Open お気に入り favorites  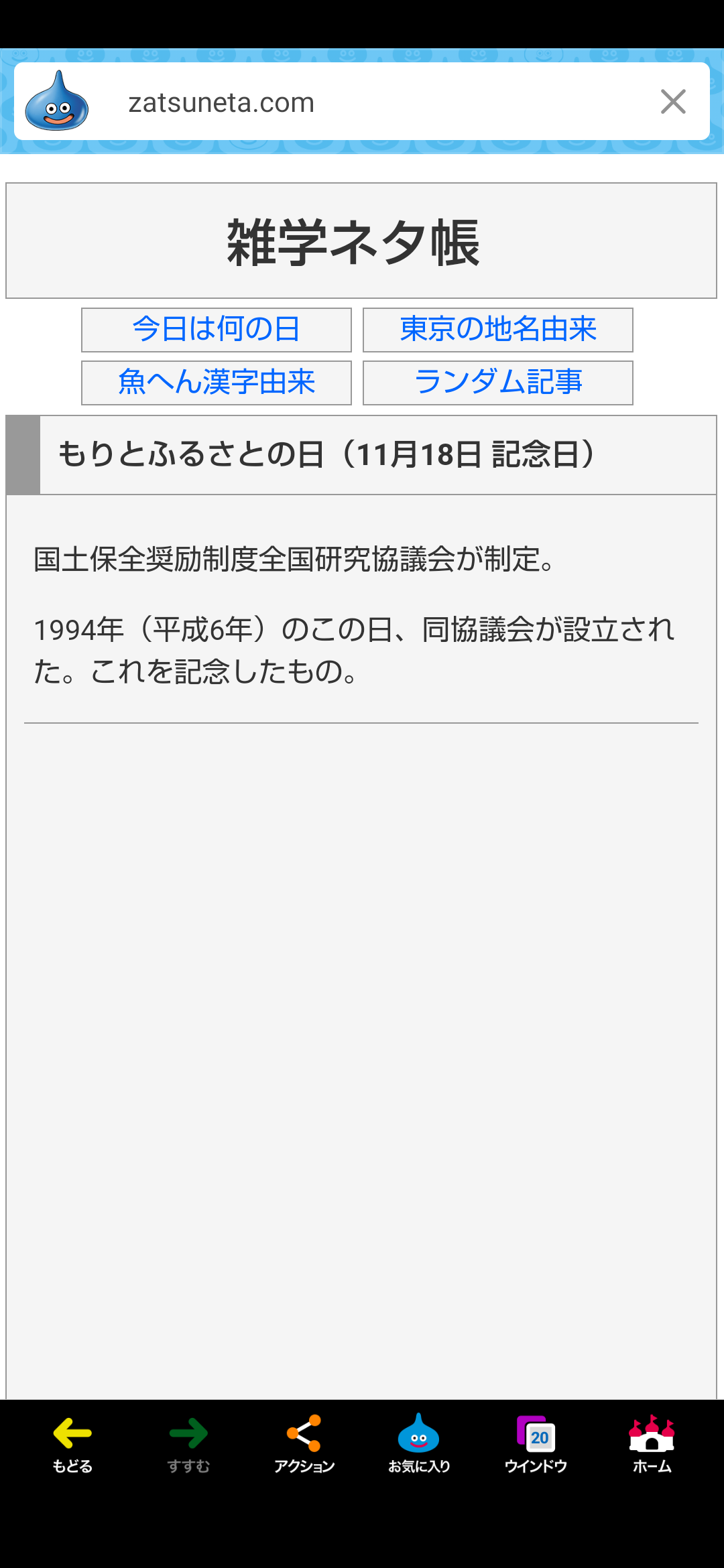(x=419, y=1444)
